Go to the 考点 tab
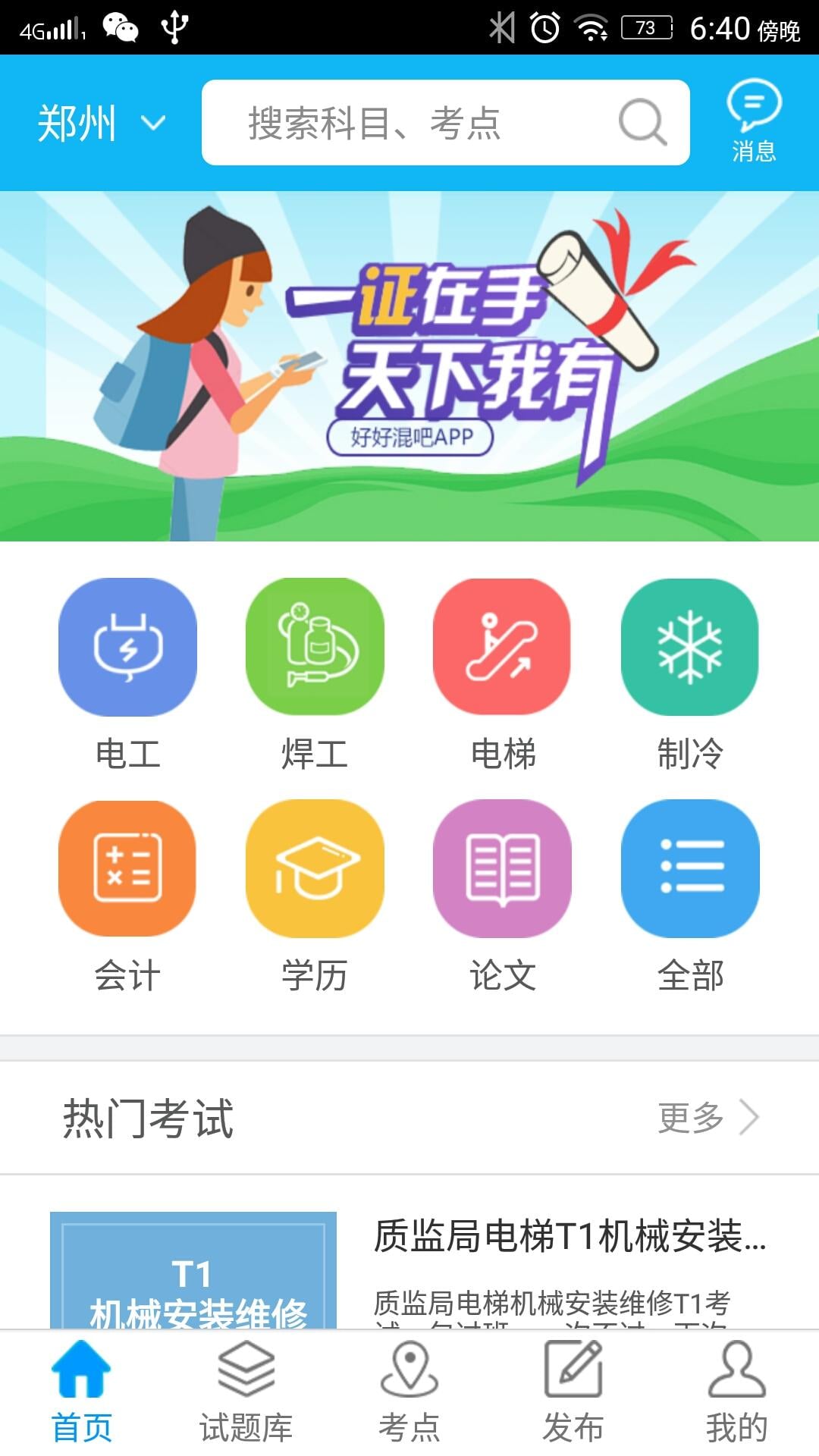 [x=409, y=1392]
